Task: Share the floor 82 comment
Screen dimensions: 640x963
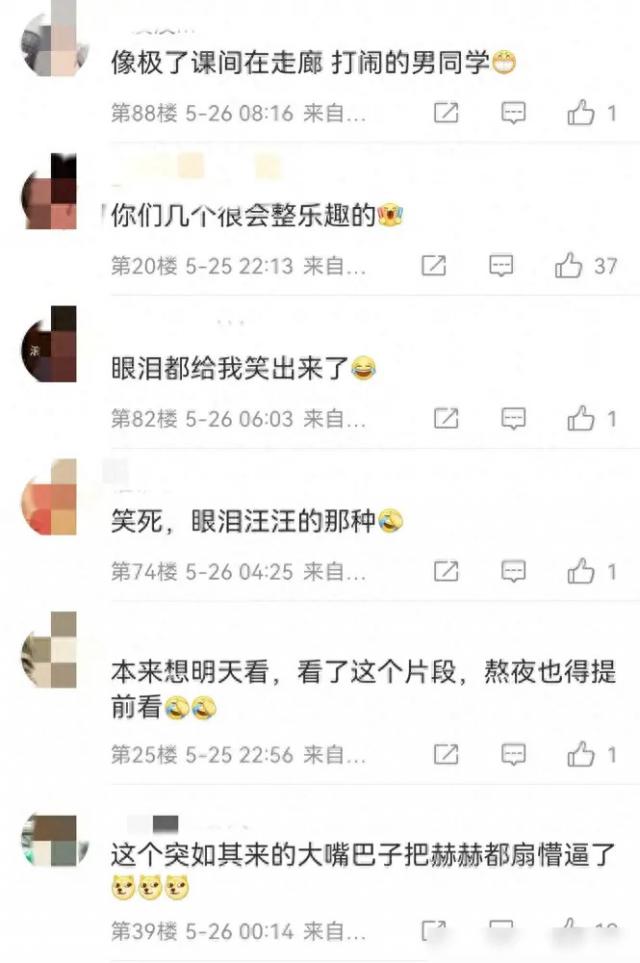Action: [x=446, y=419]
